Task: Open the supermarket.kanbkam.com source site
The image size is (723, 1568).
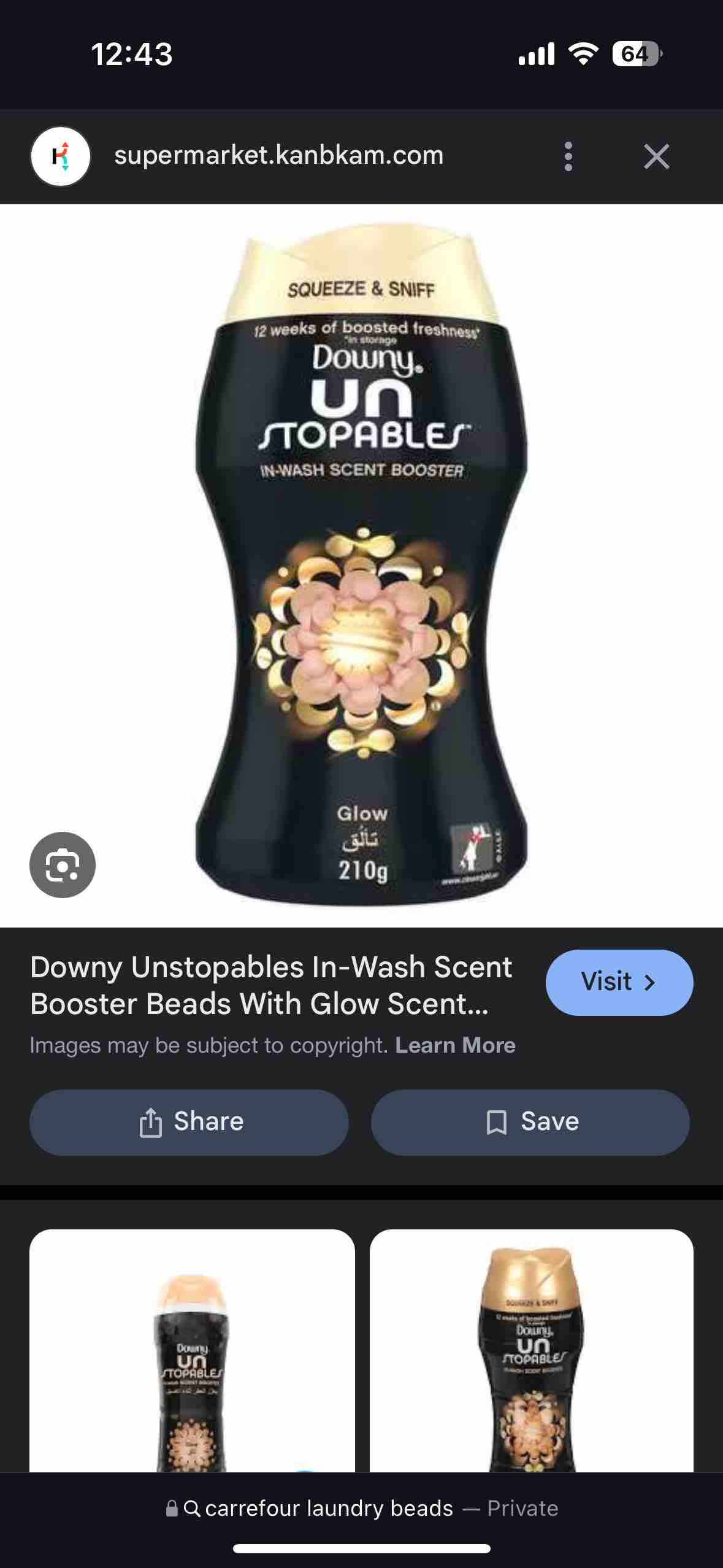Action: [x=278, y=156]
